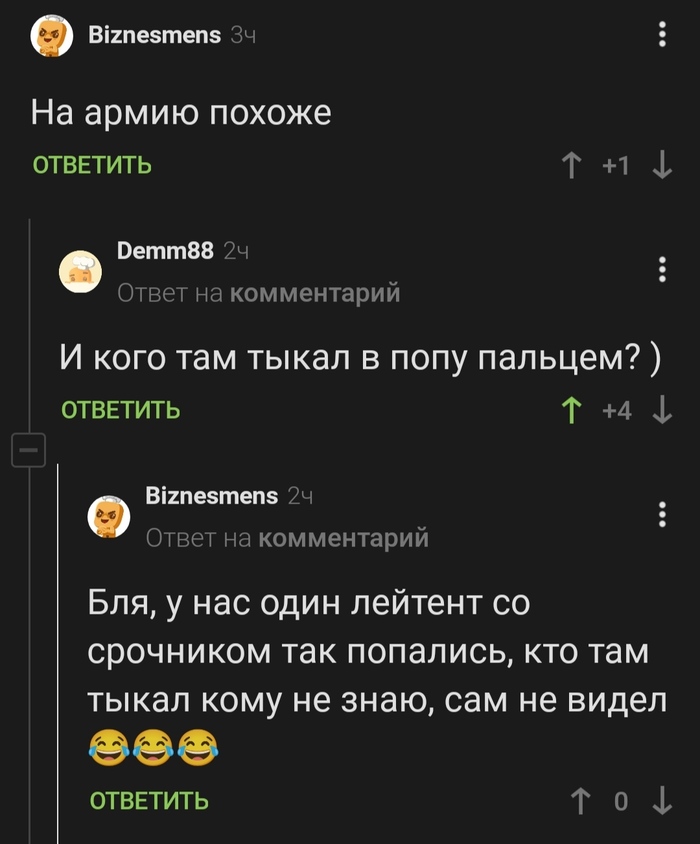Reply to Demm88's comment

click(x=121, y=410)
